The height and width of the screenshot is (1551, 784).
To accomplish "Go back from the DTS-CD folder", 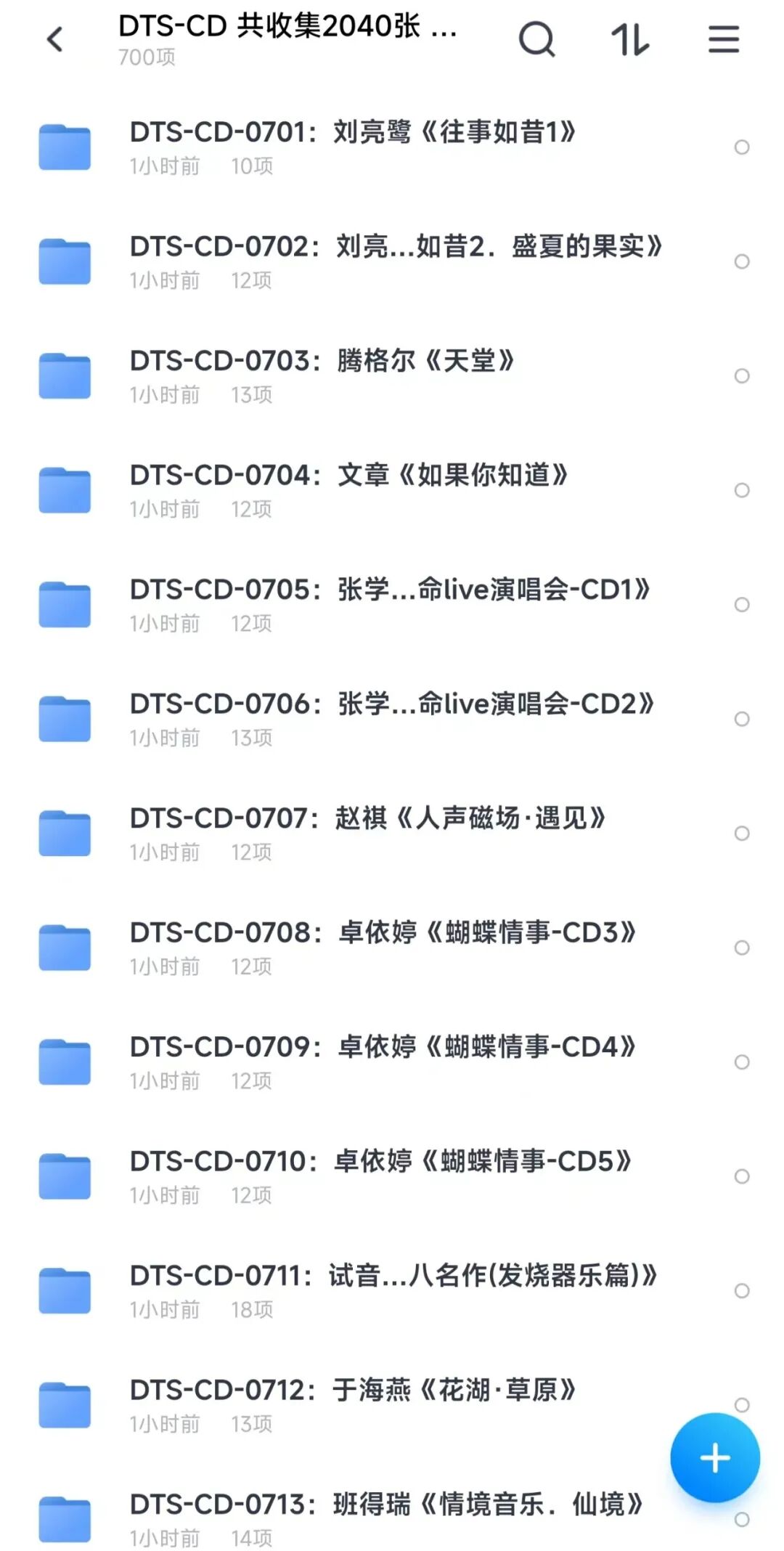I will click(55, 40).
